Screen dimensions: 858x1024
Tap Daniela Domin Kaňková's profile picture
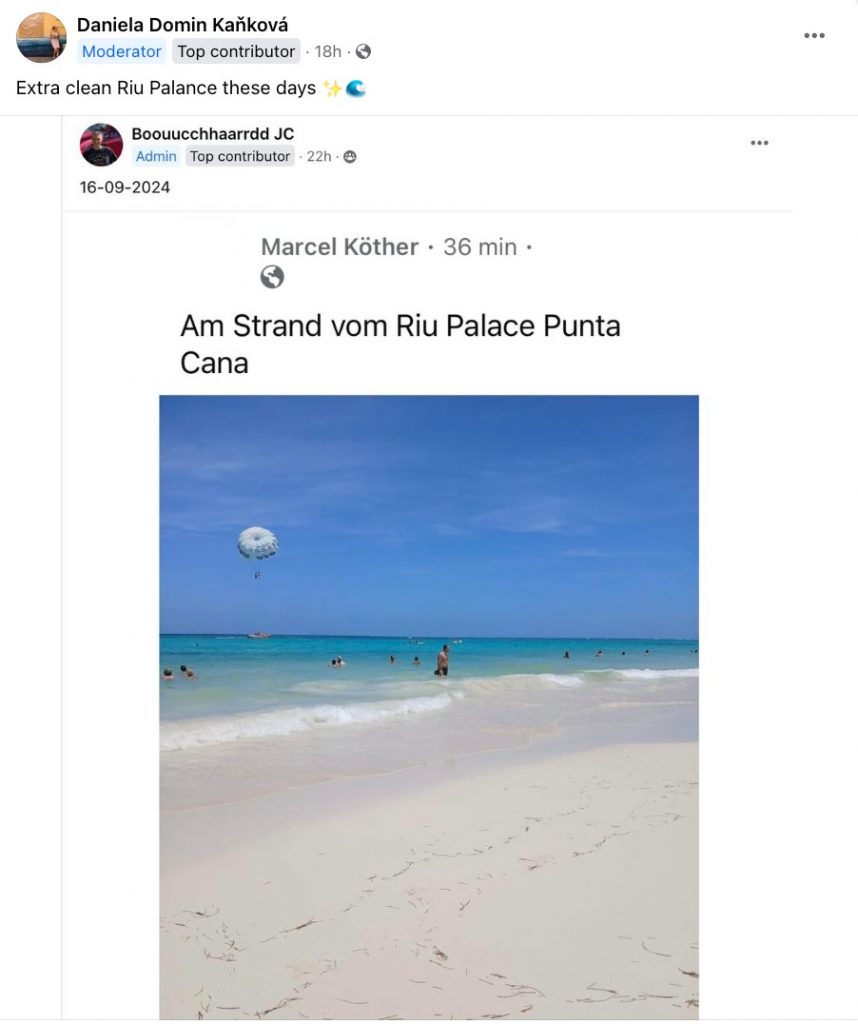41,38
